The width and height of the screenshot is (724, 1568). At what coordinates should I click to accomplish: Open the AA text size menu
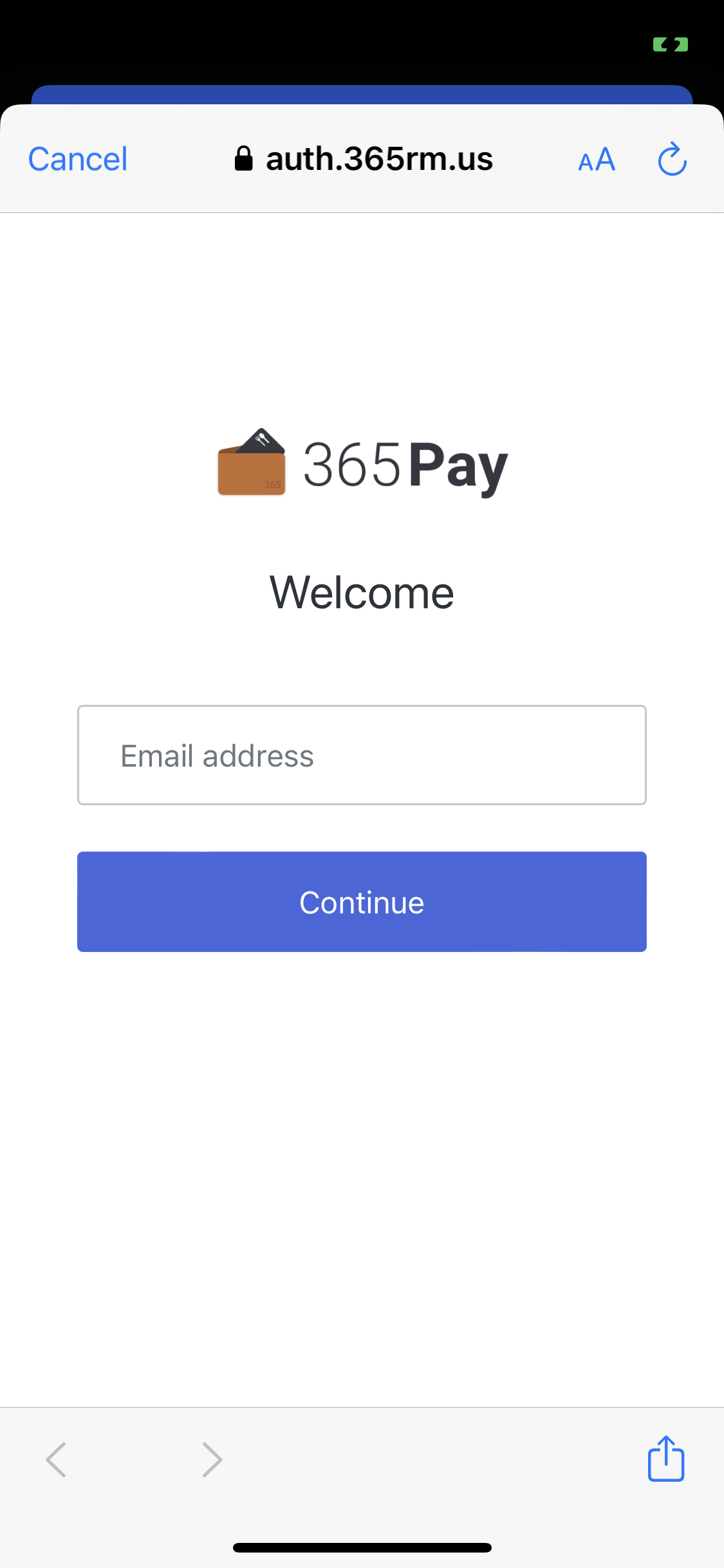click(x=597, y=160)
